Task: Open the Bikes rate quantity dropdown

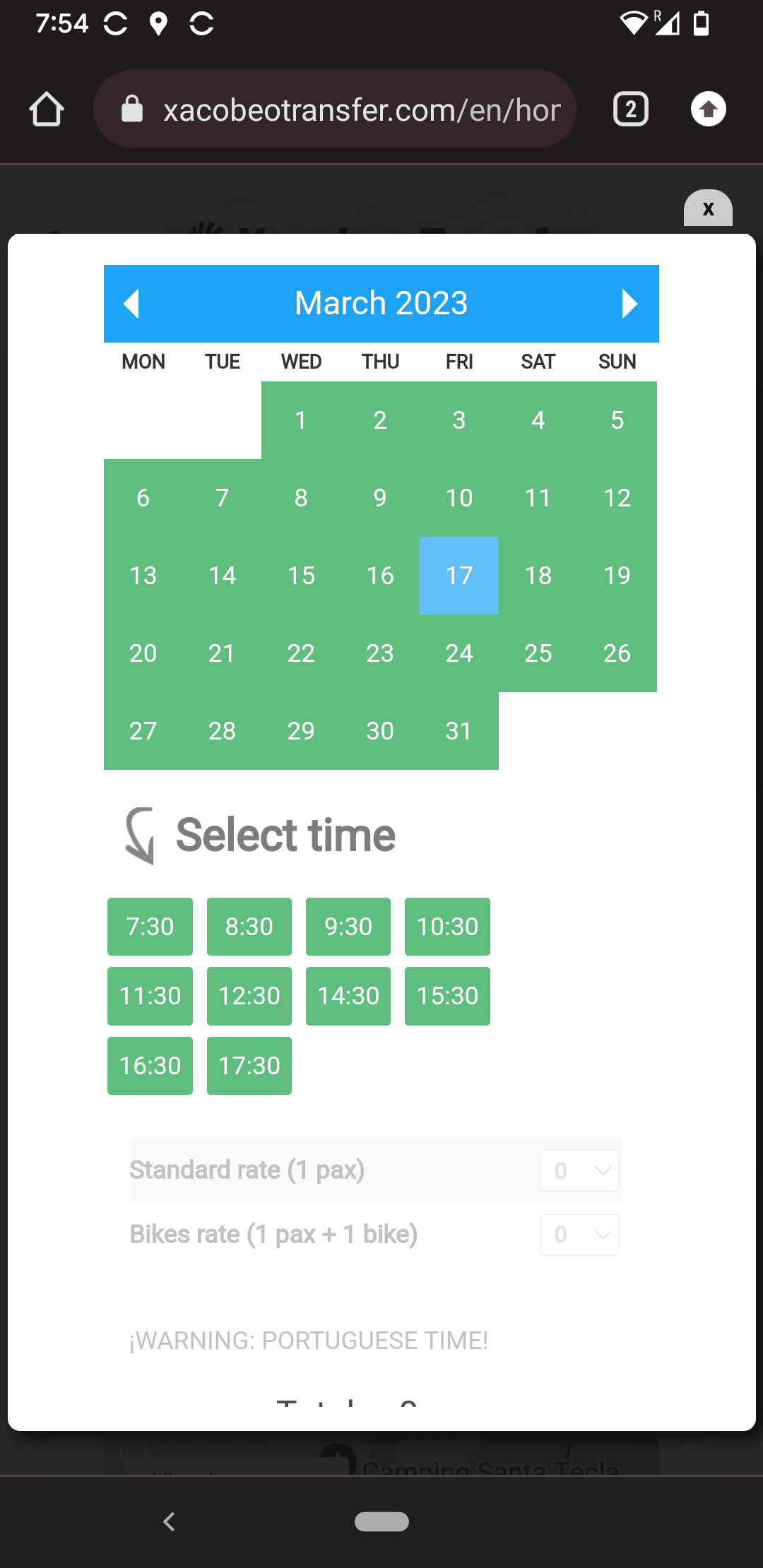Action: coord(579,1235)
